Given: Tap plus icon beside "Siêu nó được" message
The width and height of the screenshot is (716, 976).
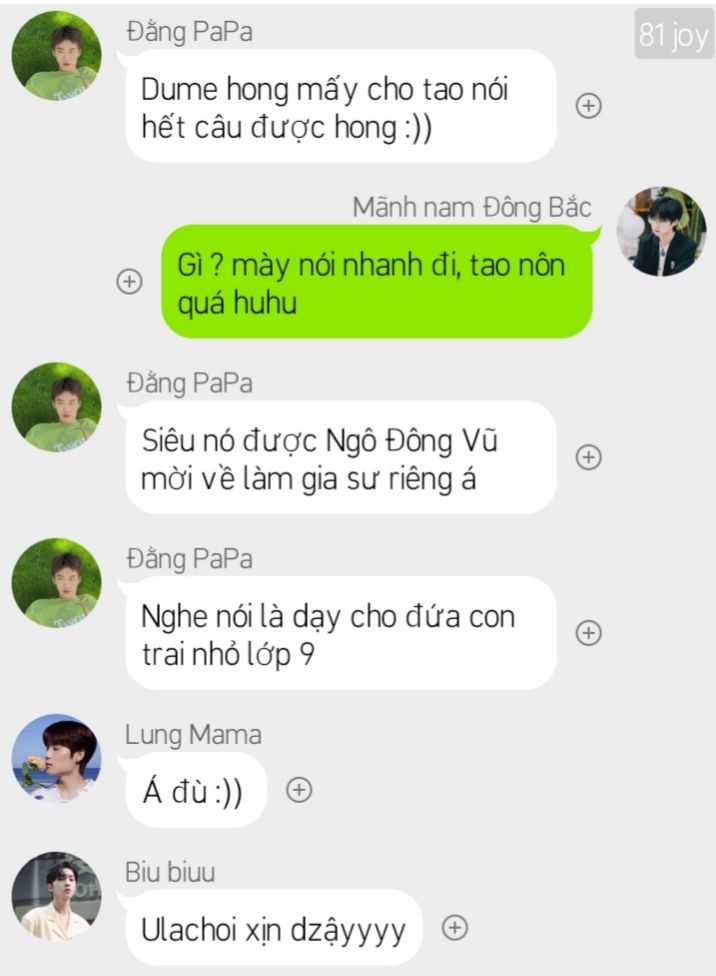Looking at the screenshot, I should coord(589,457).
